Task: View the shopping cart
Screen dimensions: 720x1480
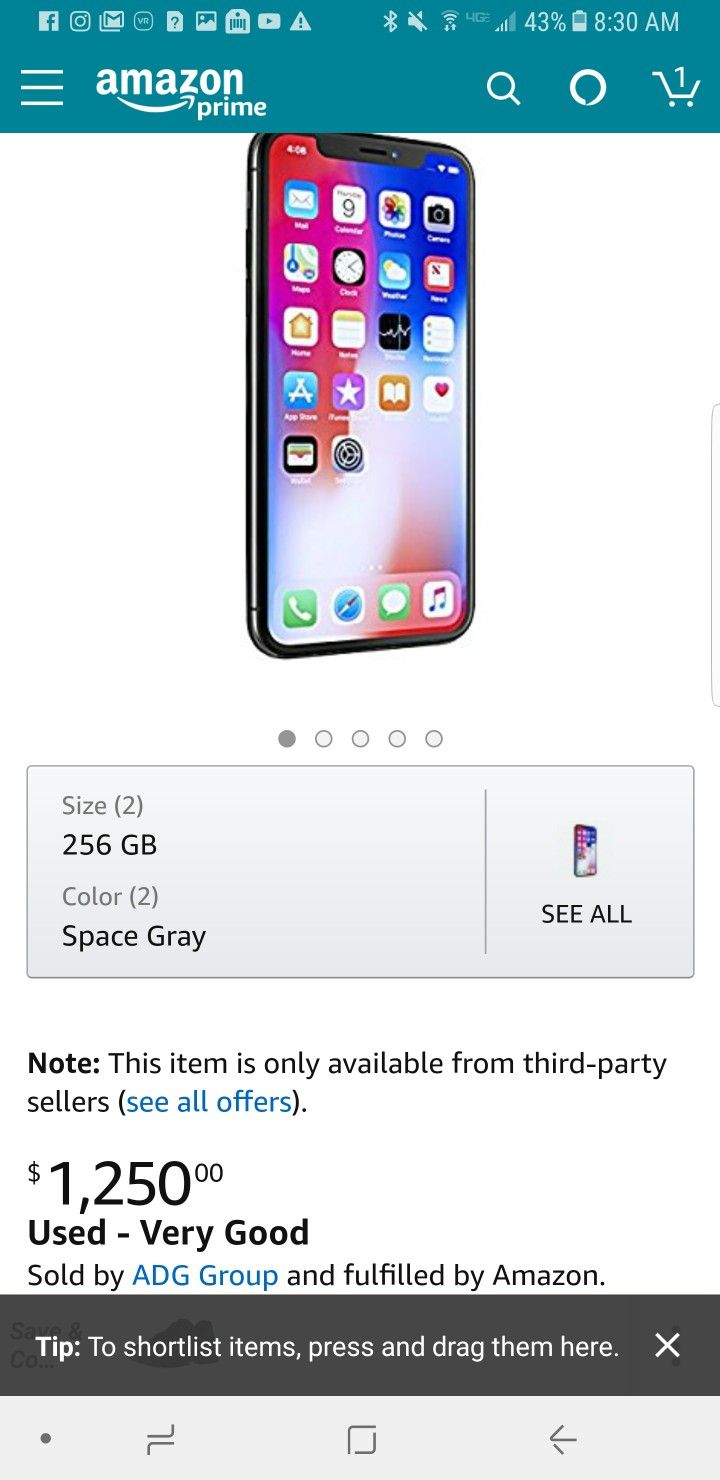Action: point(676,88)
